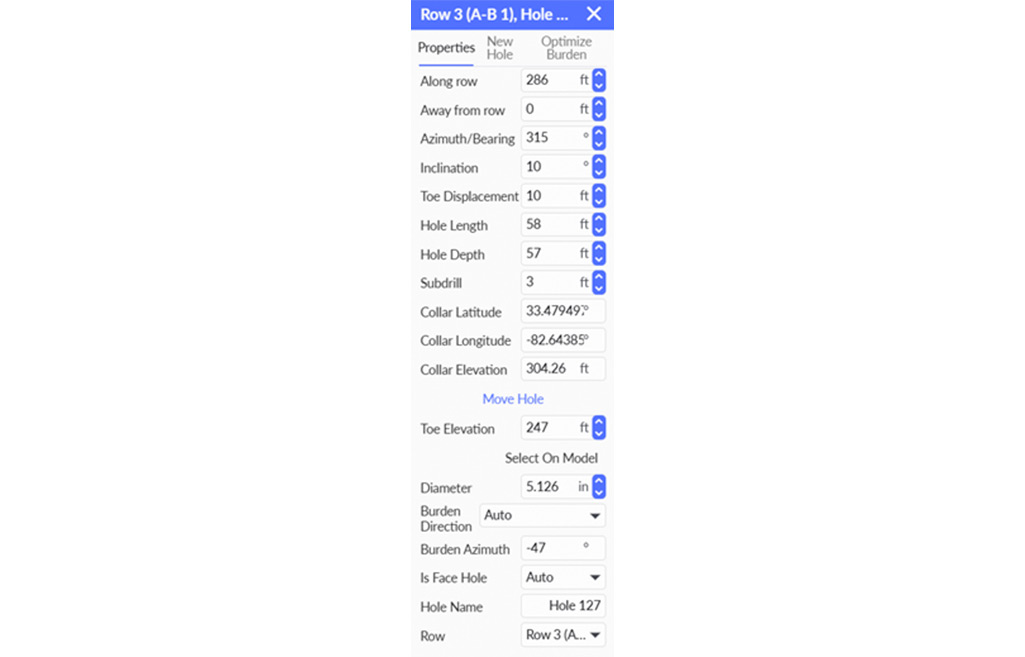Open the Optimize Burden tab
This screenshot has width=1025, height=657.
tap(566, 47)
